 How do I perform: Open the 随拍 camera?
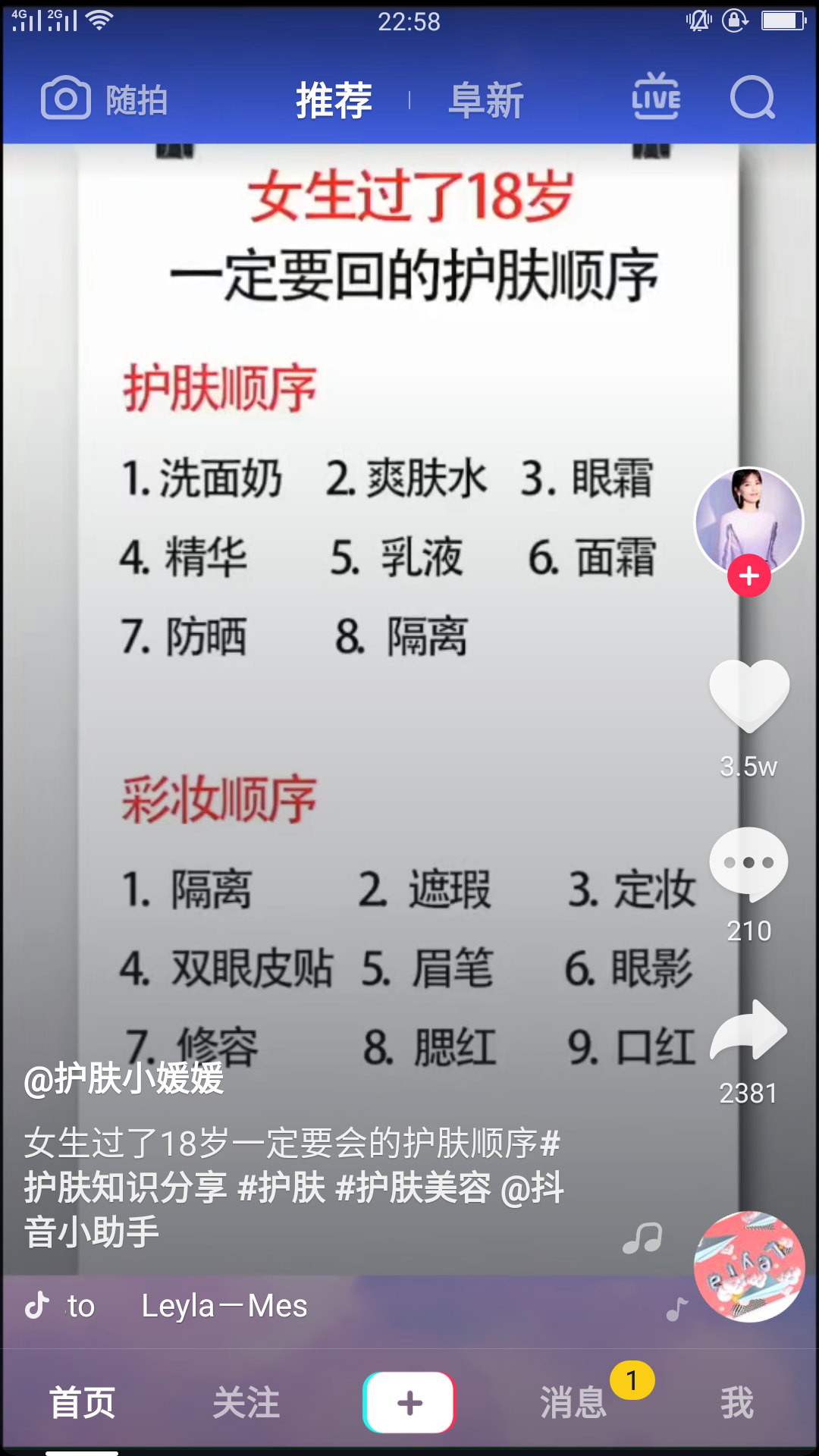click(x=104, y=99)
